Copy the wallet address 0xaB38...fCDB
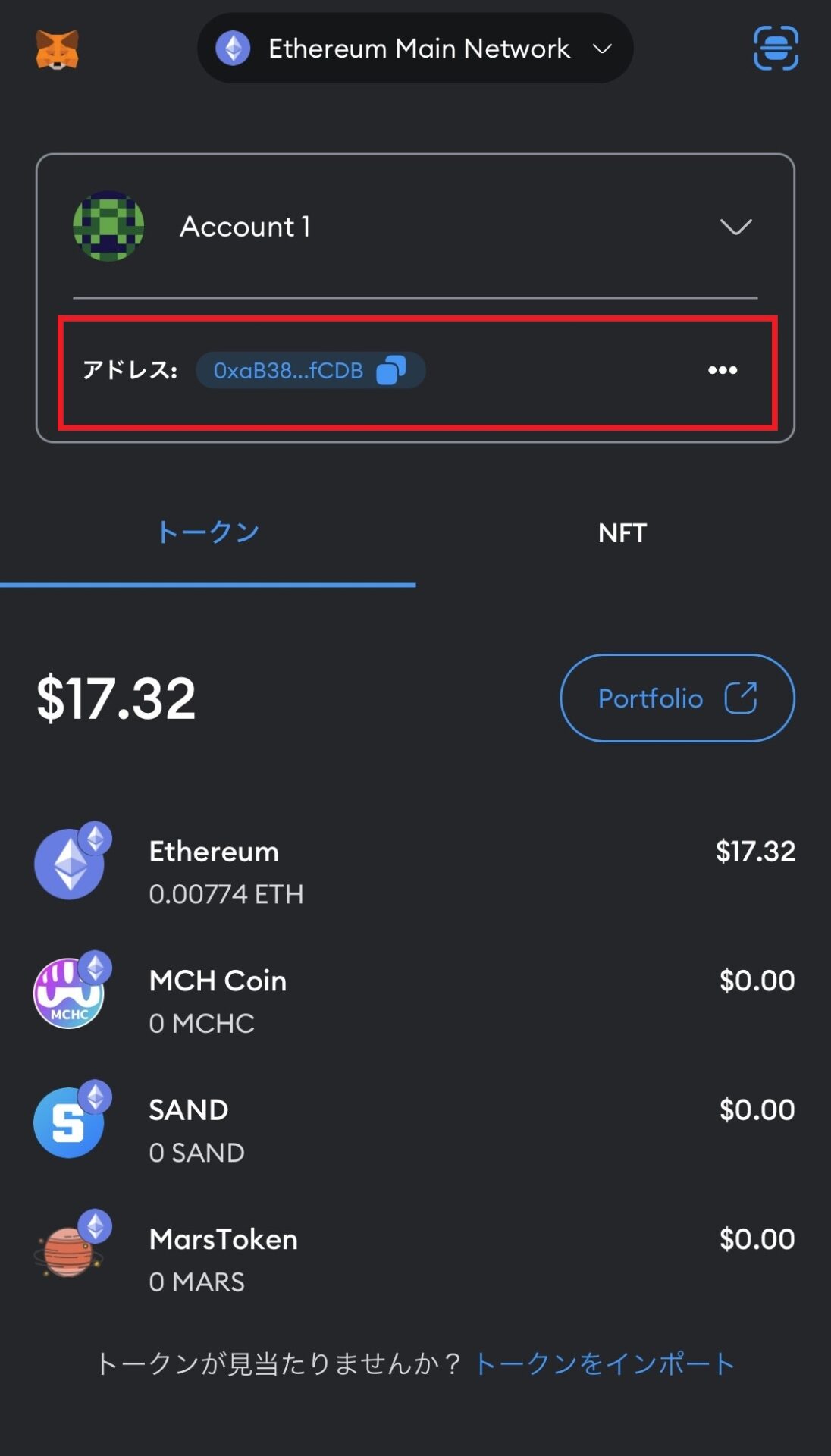831x1456 pixels. click(391, 370)
